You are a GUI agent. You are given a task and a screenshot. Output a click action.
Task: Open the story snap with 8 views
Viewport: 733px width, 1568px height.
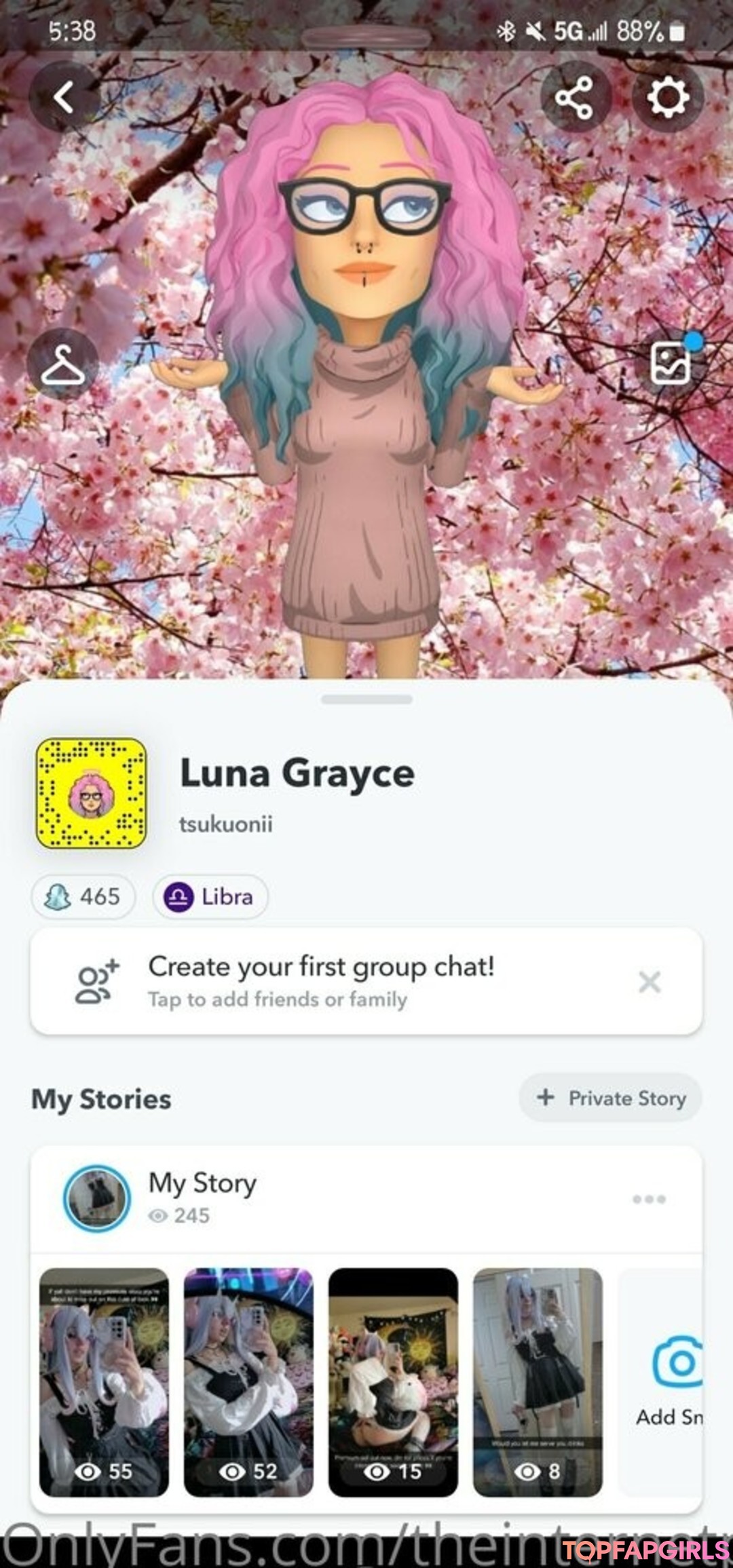(x=538, y=1381)
